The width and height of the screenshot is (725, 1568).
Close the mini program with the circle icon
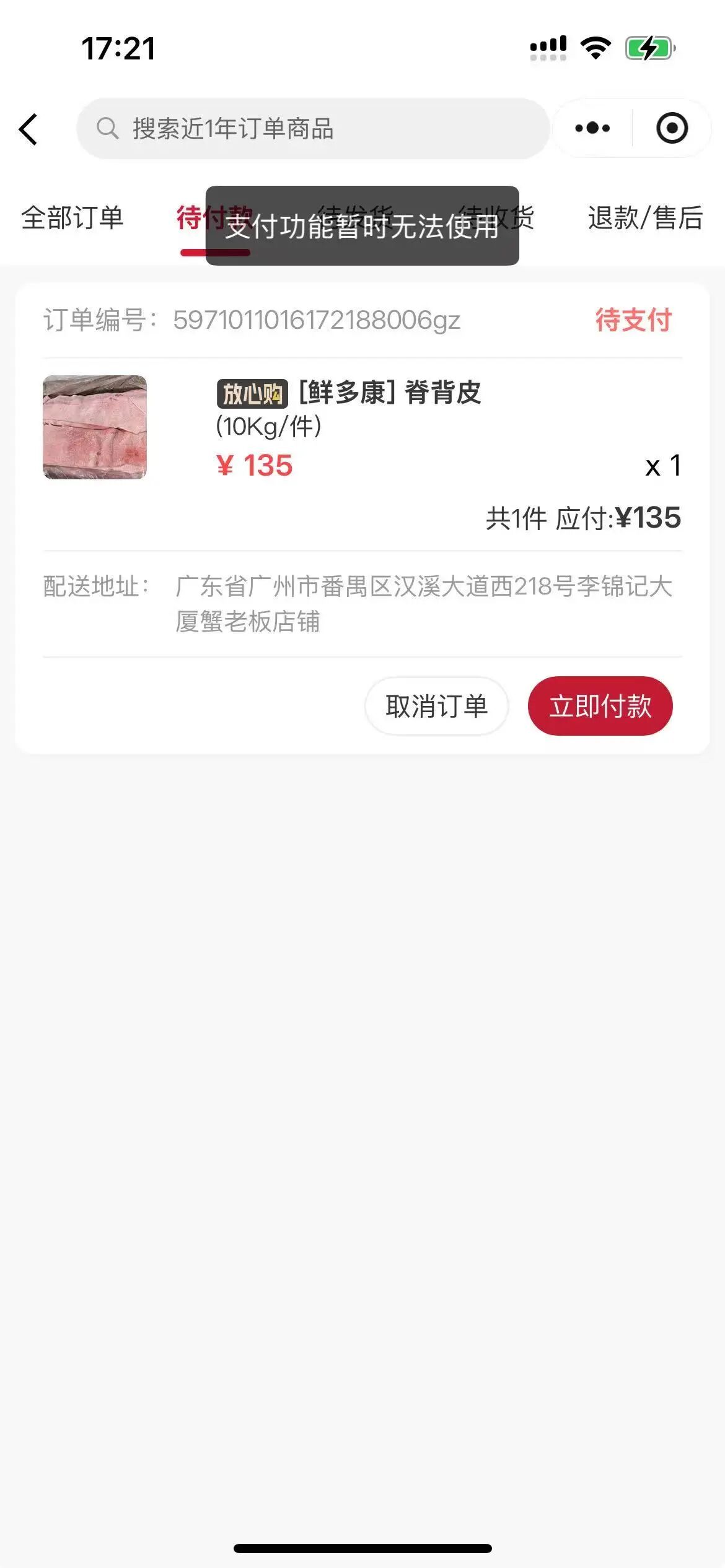pyautogui.click(x=672, y=129)
